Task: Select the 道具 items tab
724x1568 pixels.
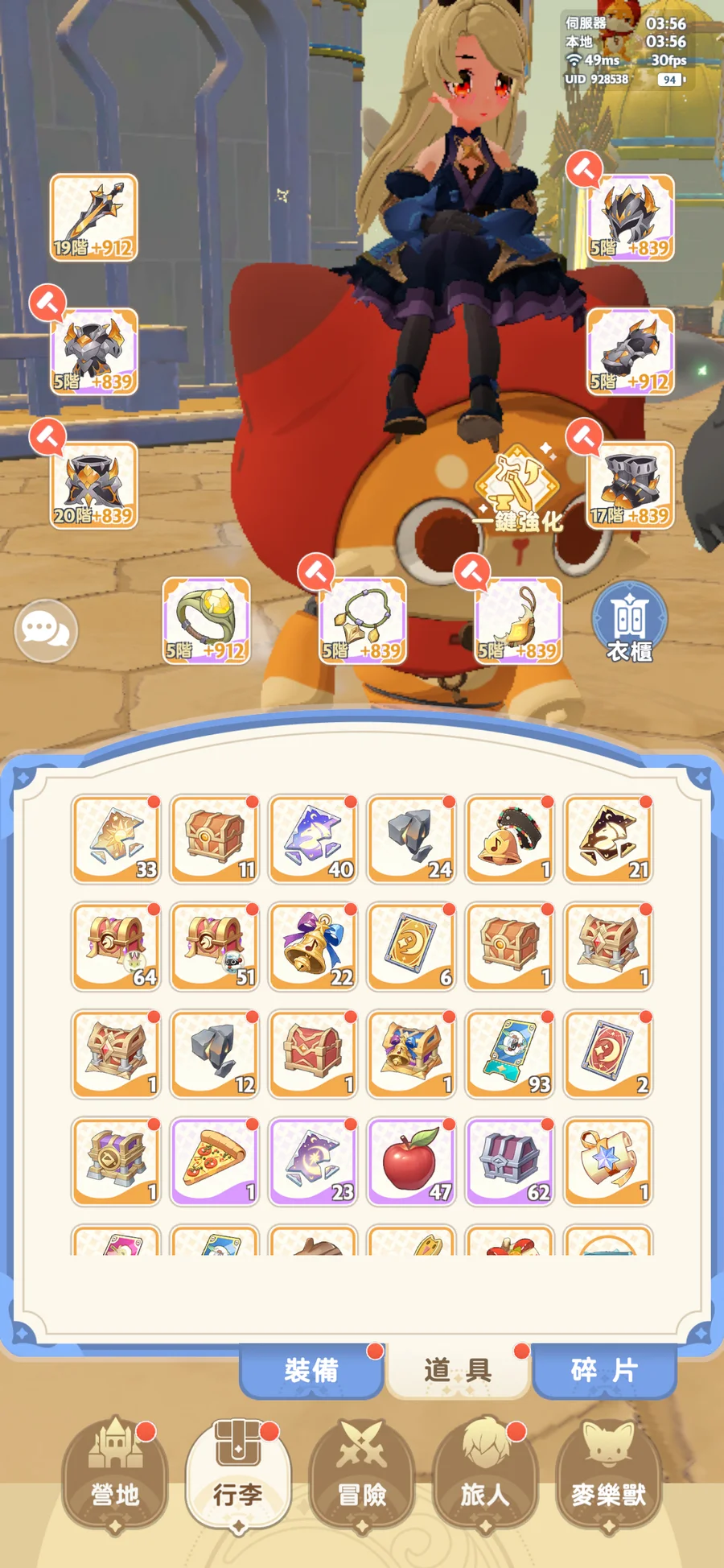Action: 458,1370
